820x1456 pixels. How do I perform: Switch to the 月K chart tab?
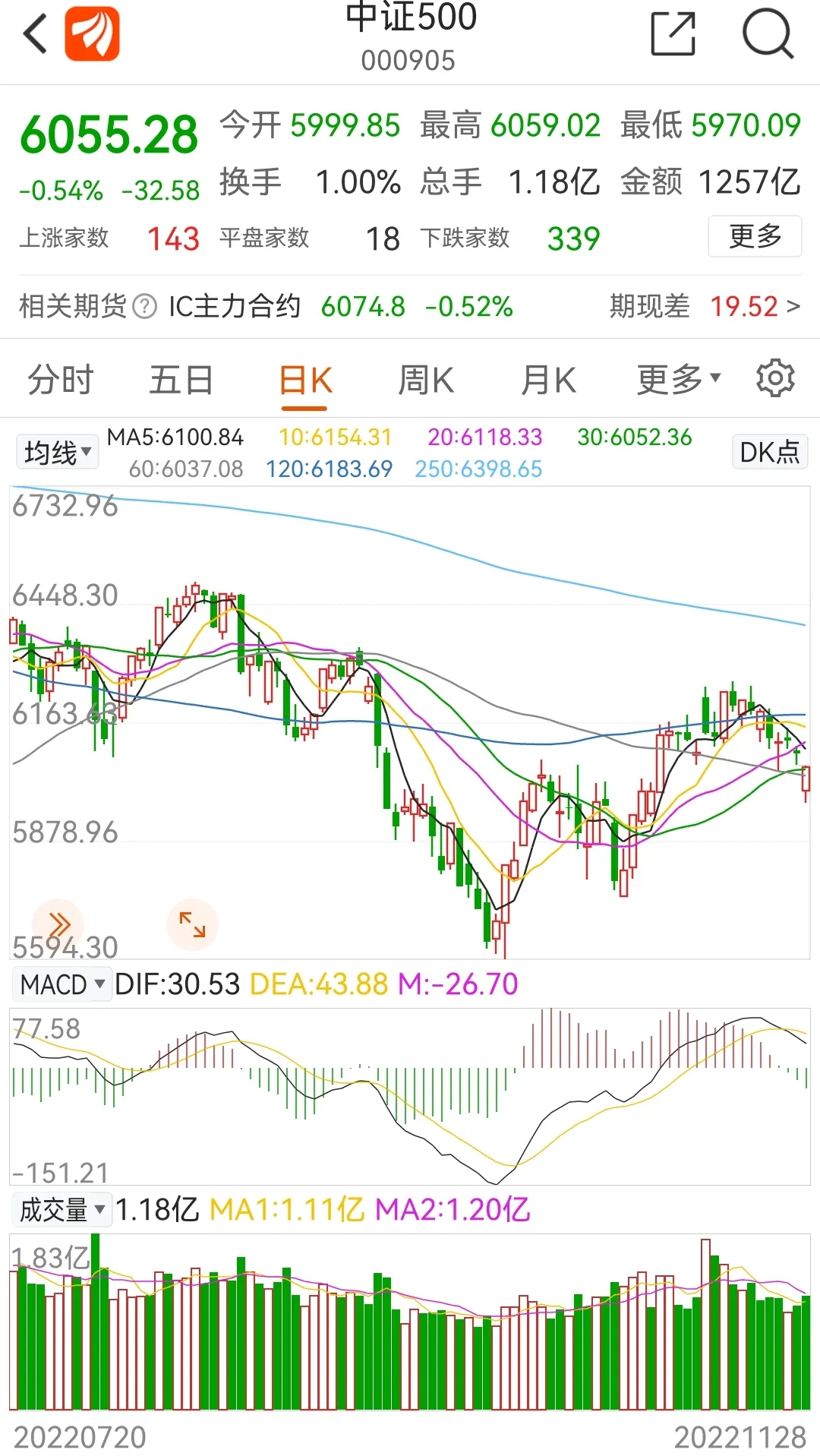coord(548,380)
